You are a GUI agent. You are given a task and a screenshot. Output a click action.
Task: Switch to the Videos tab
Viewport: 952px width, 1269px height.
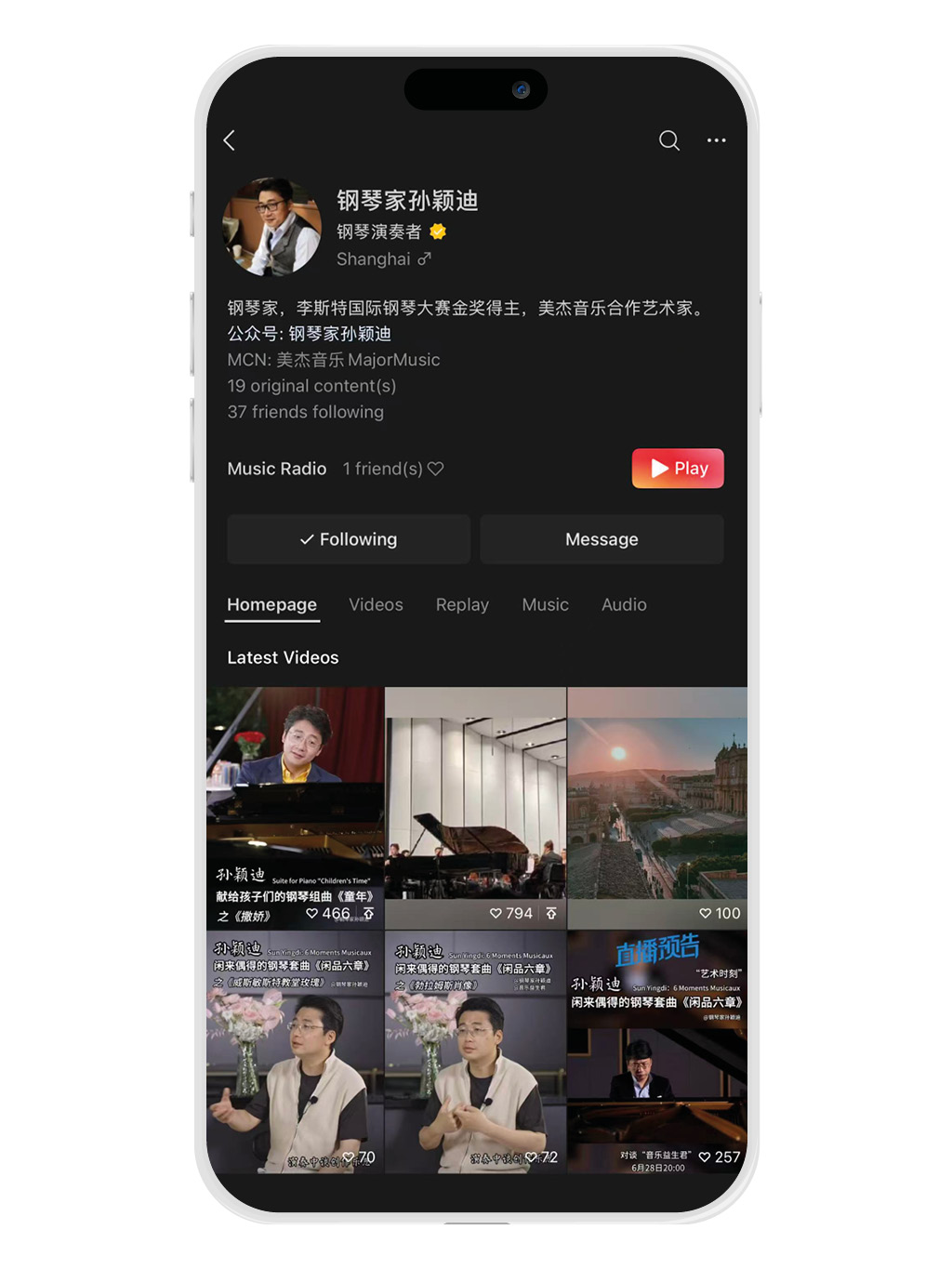(x=376, y=604)
